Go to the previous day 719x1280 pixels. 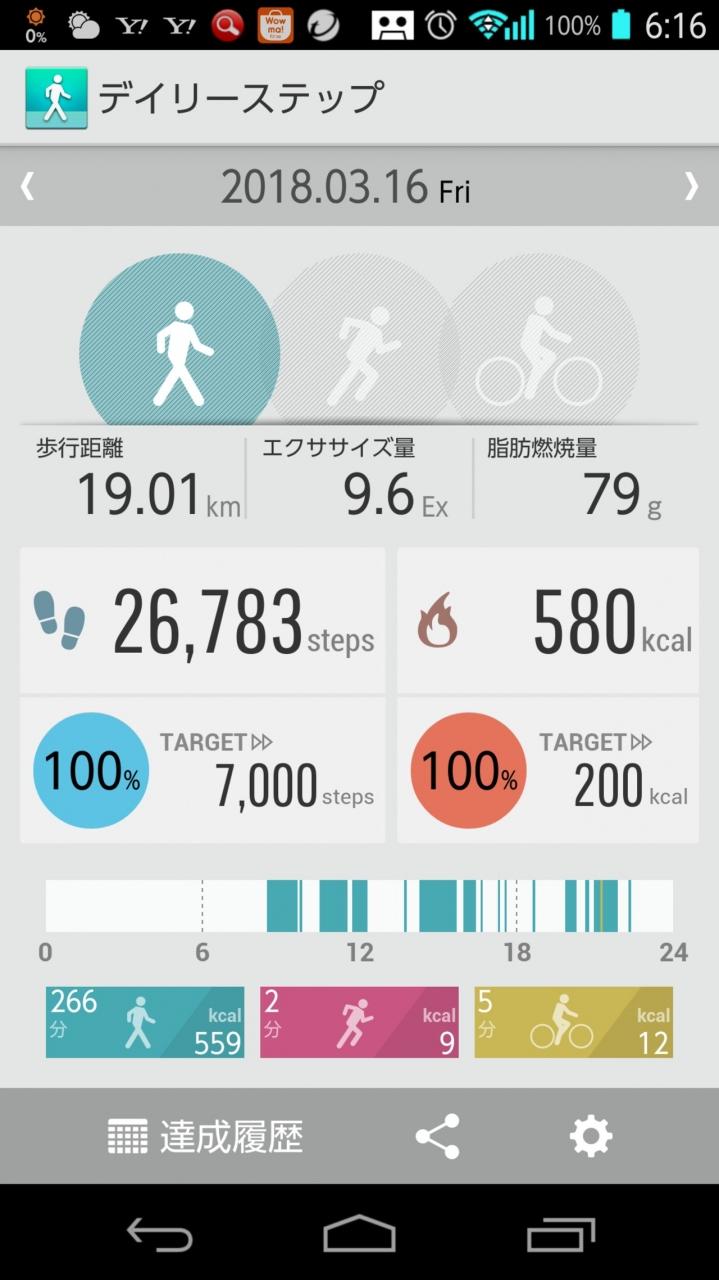(28, 186)
